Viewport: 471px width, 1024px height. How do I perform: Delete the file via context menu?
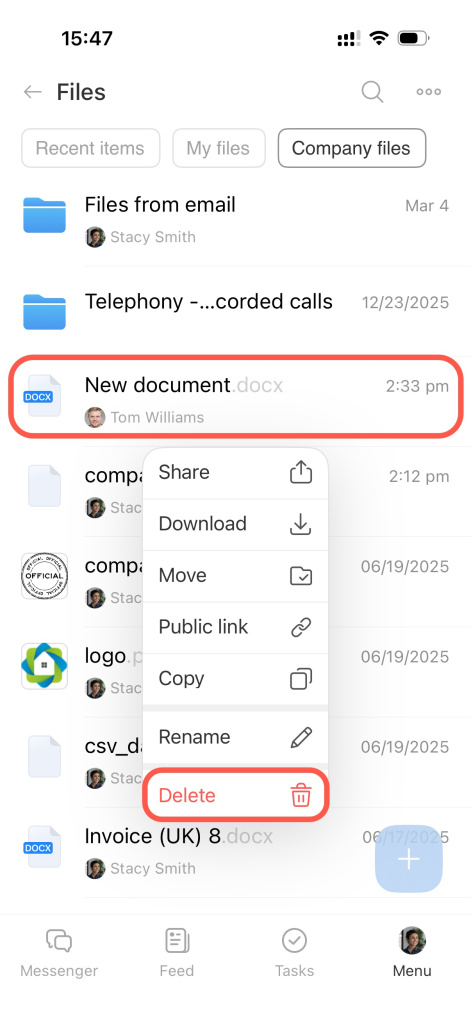[x=235, y=795]
